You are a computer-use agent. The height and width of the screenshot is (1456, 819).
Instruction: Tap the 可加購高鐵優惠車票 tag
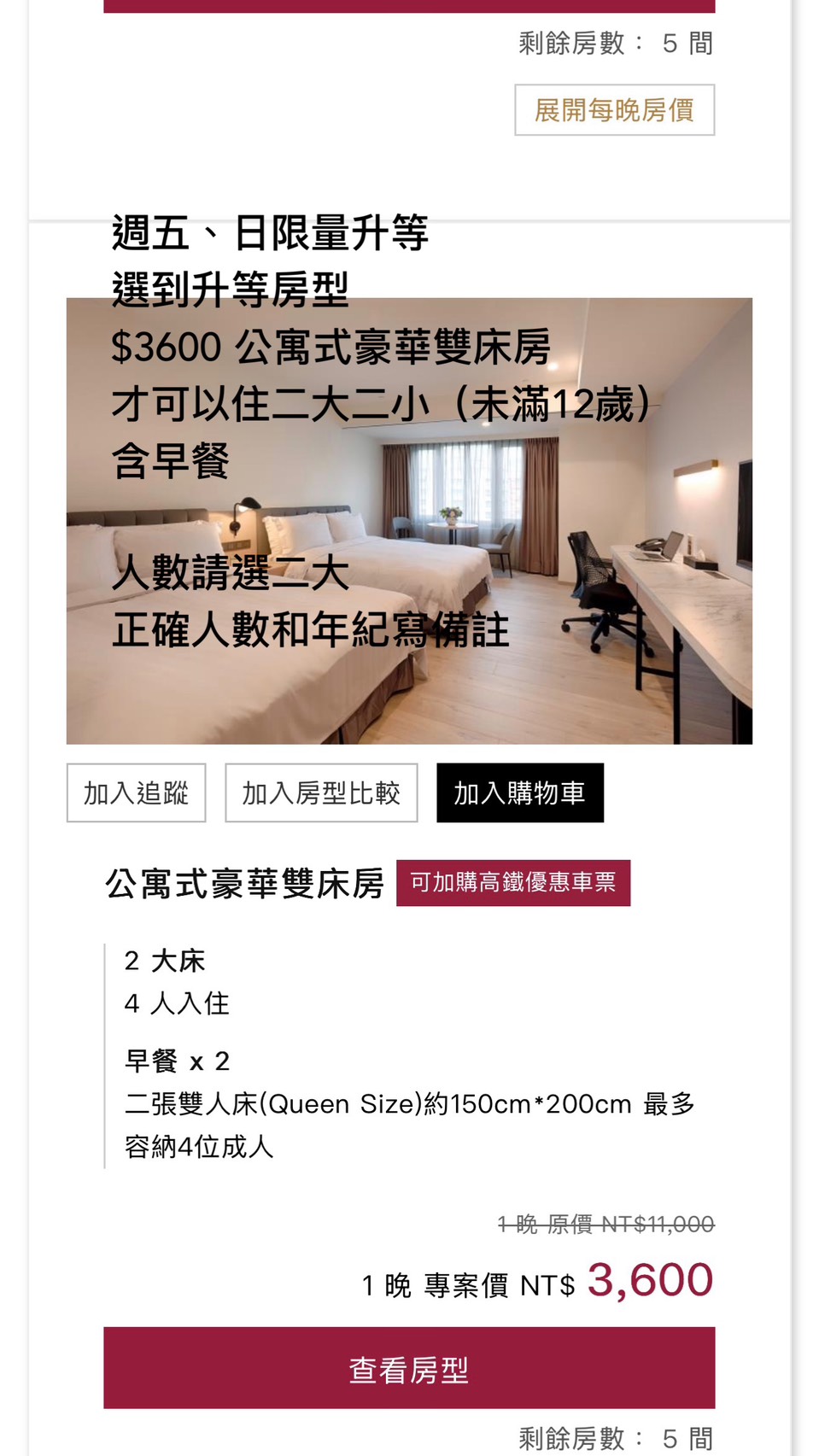(x=512, y=883)
